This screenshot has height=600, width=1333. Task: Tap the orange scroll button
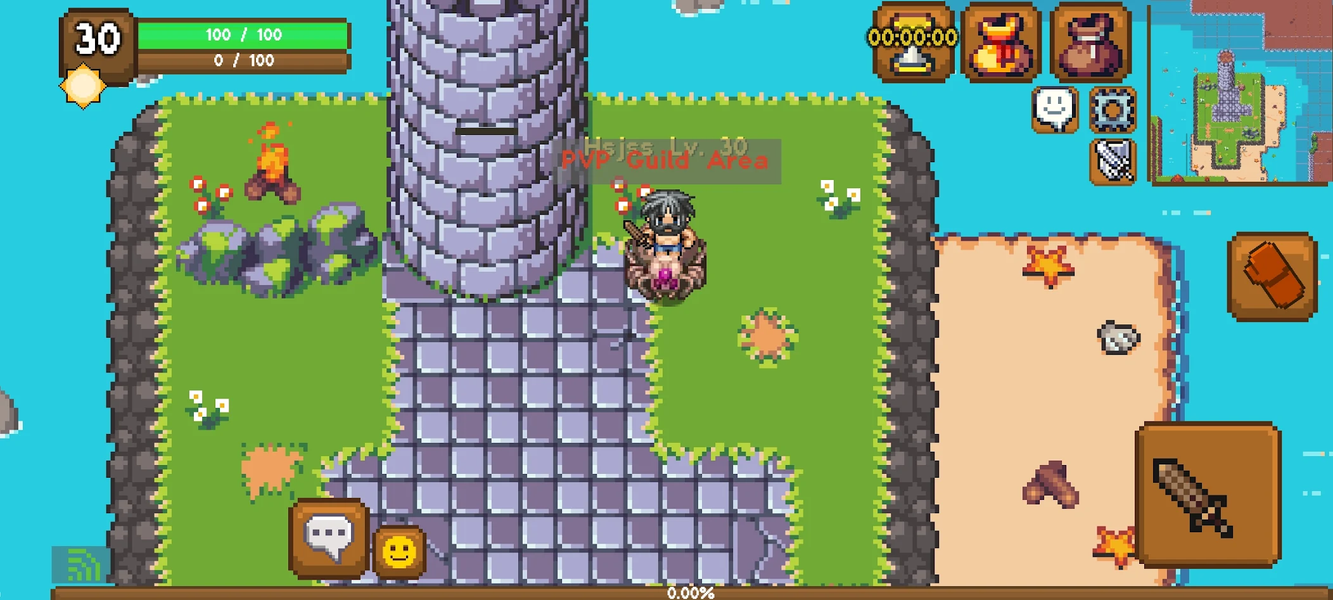click(x=1272, y=277)
